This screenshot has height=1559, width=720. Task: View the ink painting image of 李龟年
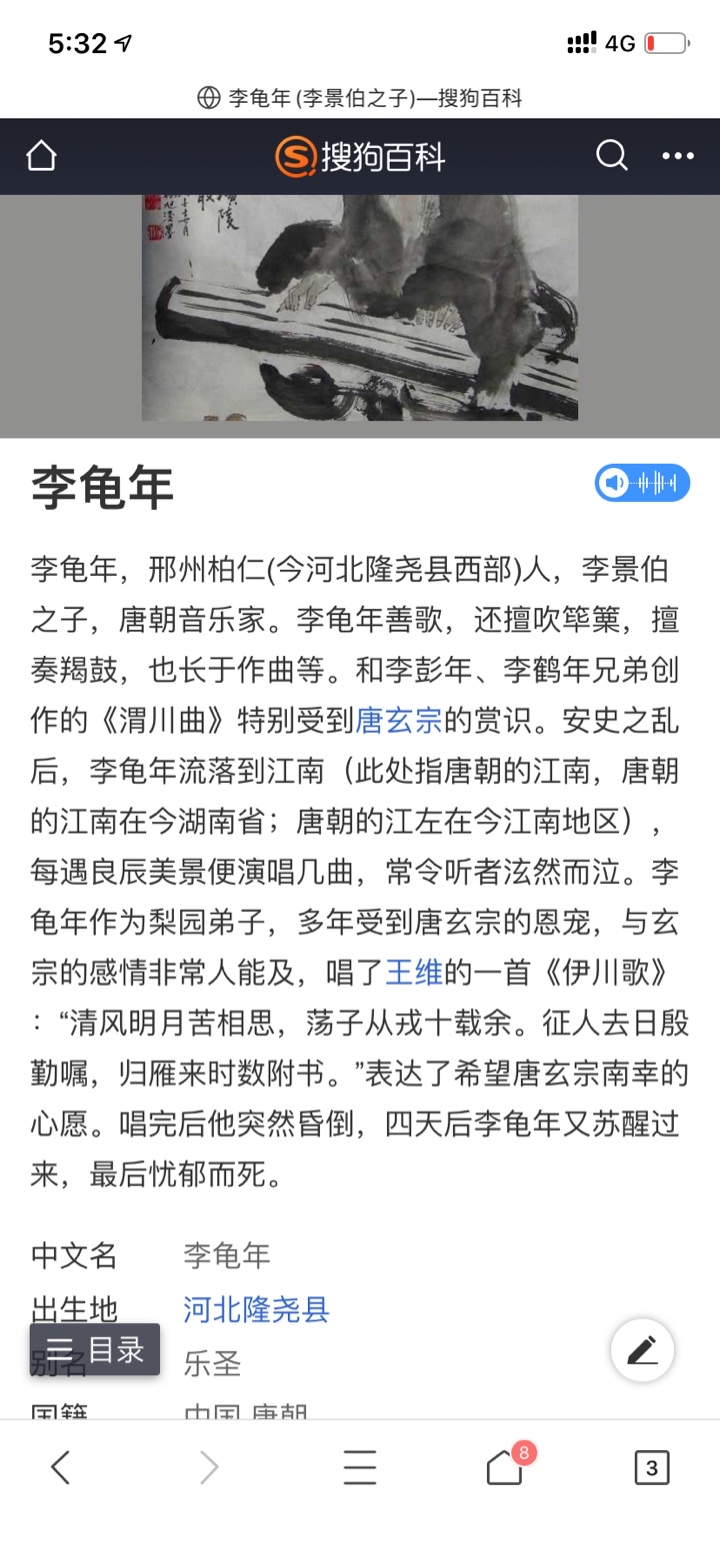pyautogui.click(x=360, y=308)
